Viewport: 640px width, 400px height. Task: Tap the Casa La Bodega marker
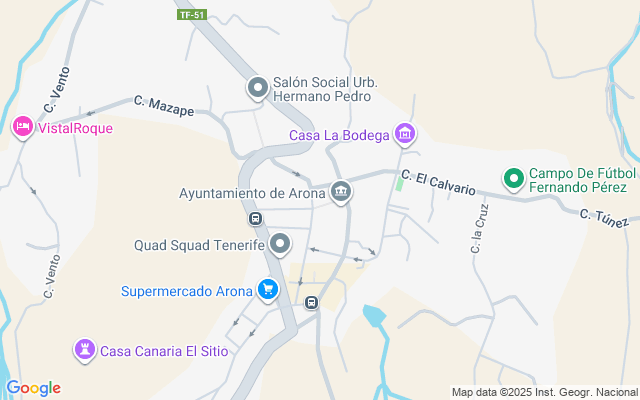pyautogui.click(x=405, y=134)
